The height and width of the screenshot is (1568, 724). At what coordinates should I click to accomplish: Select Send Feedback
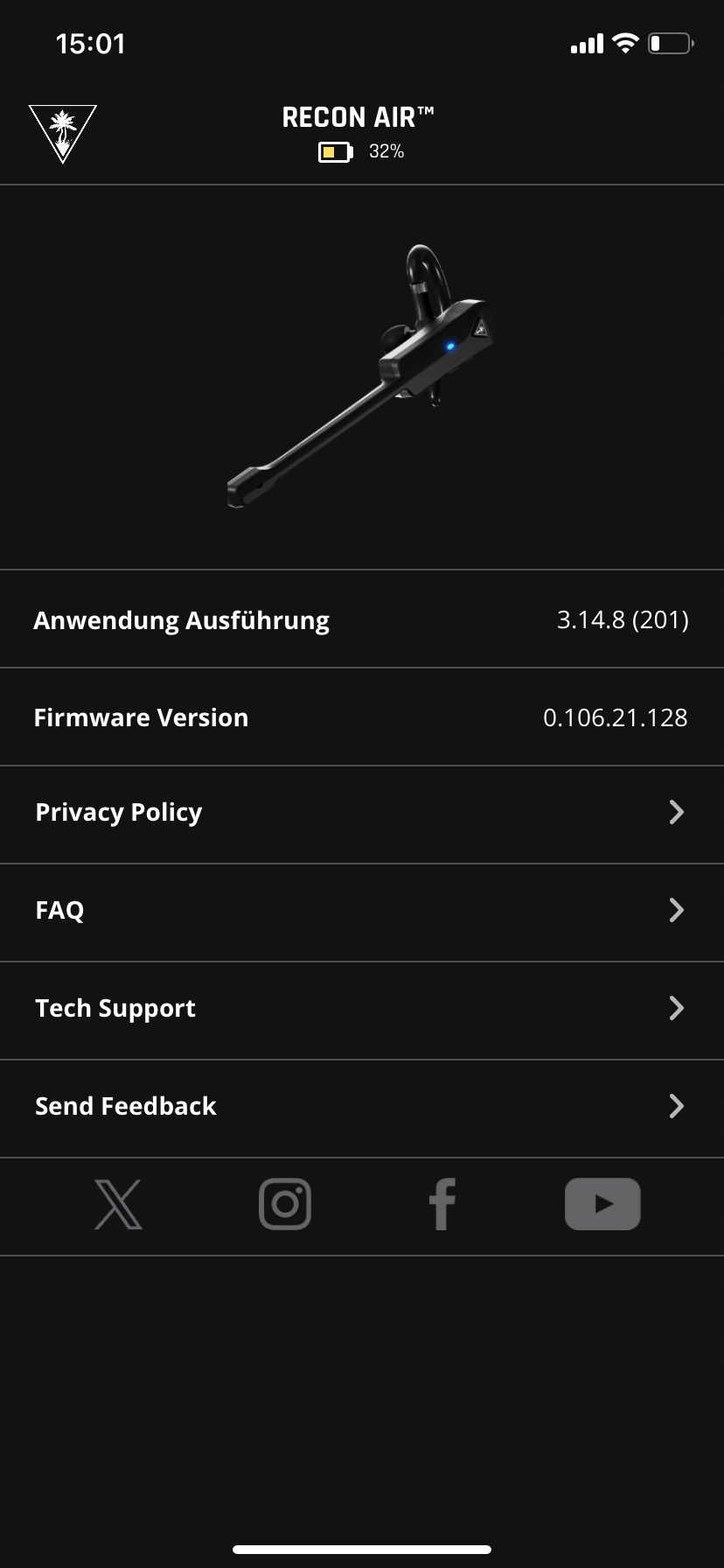[x=361, y=1107]
